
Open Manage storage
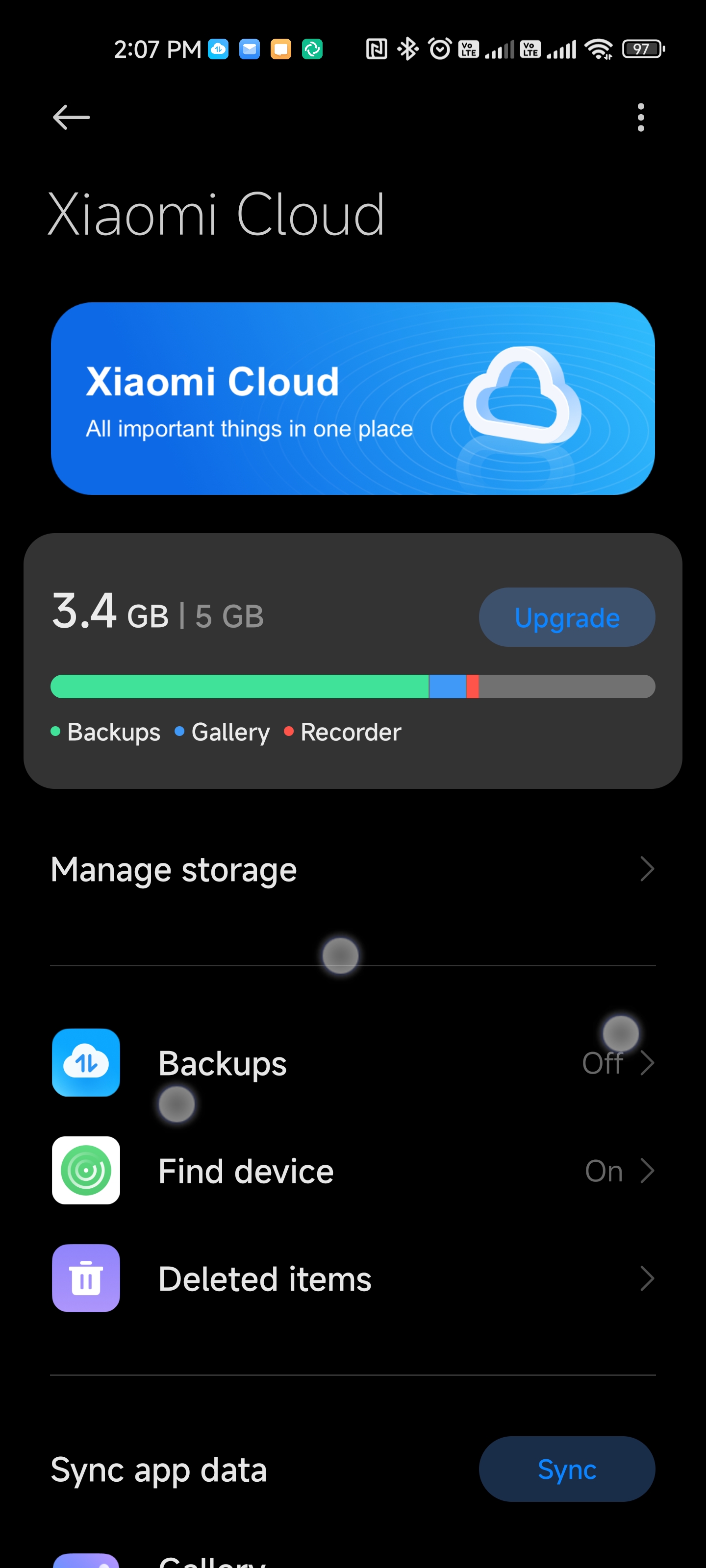pyautogui.click(x=353, y=869)
